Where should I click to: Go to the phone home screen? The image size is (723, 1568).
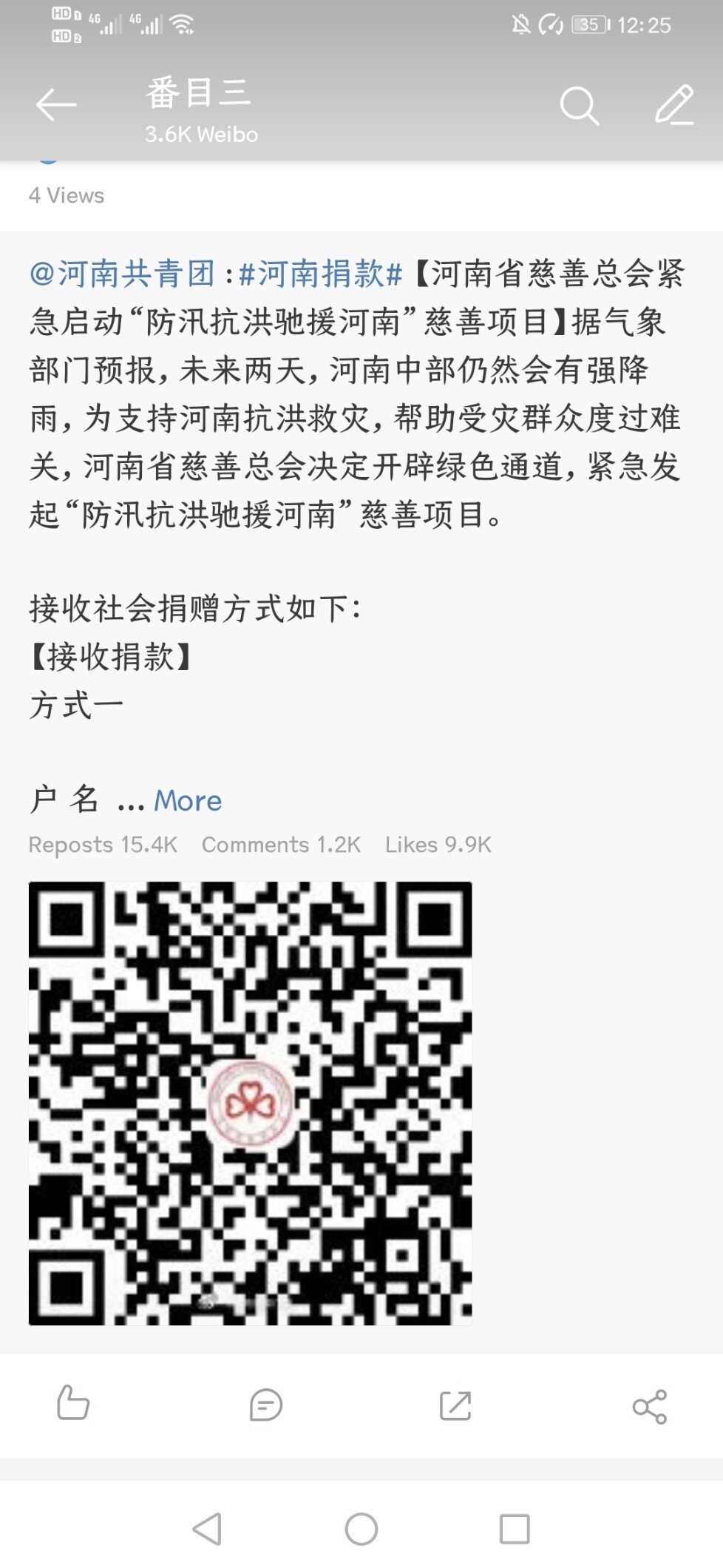(x=361, y=1529)
